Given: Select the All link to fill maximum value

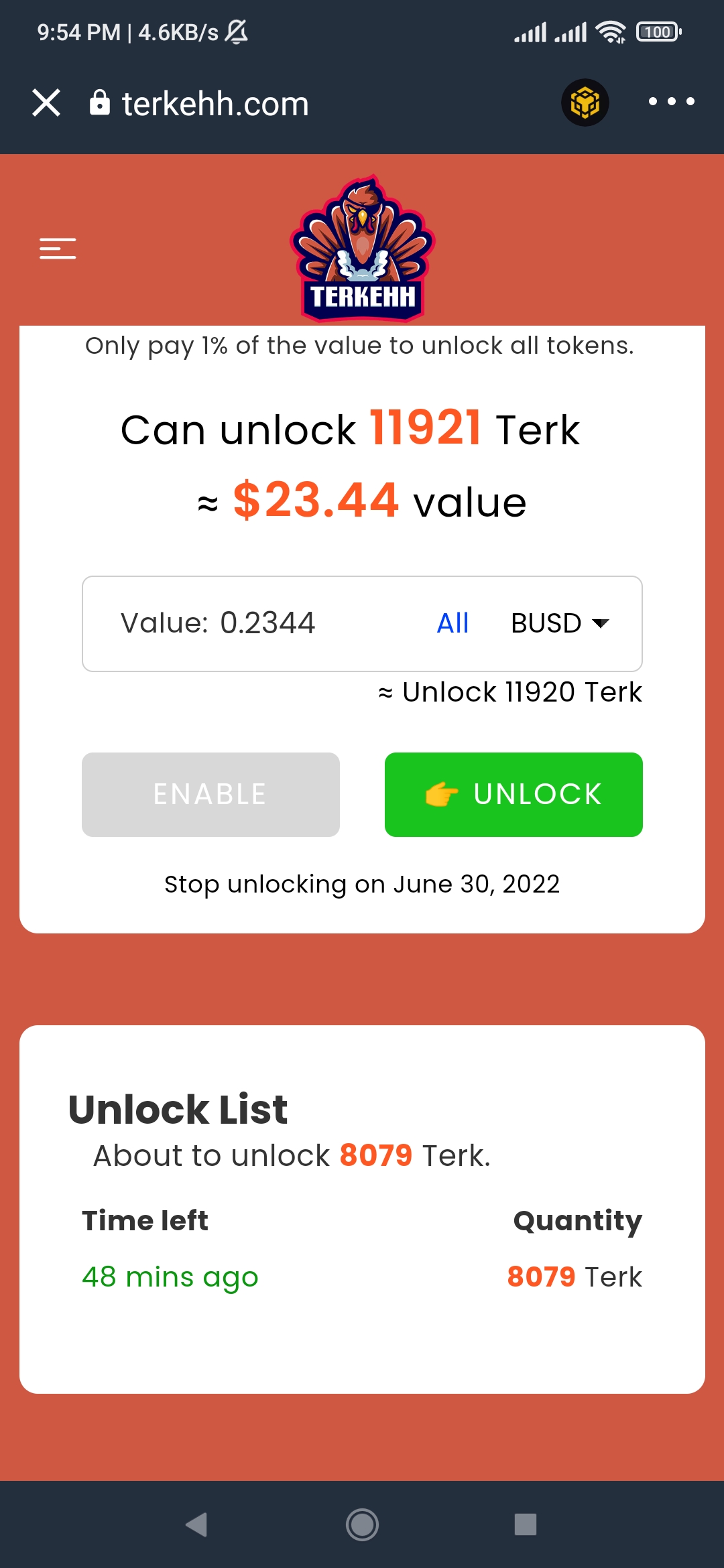Looking at the screenshot, I should click(452, 623).
